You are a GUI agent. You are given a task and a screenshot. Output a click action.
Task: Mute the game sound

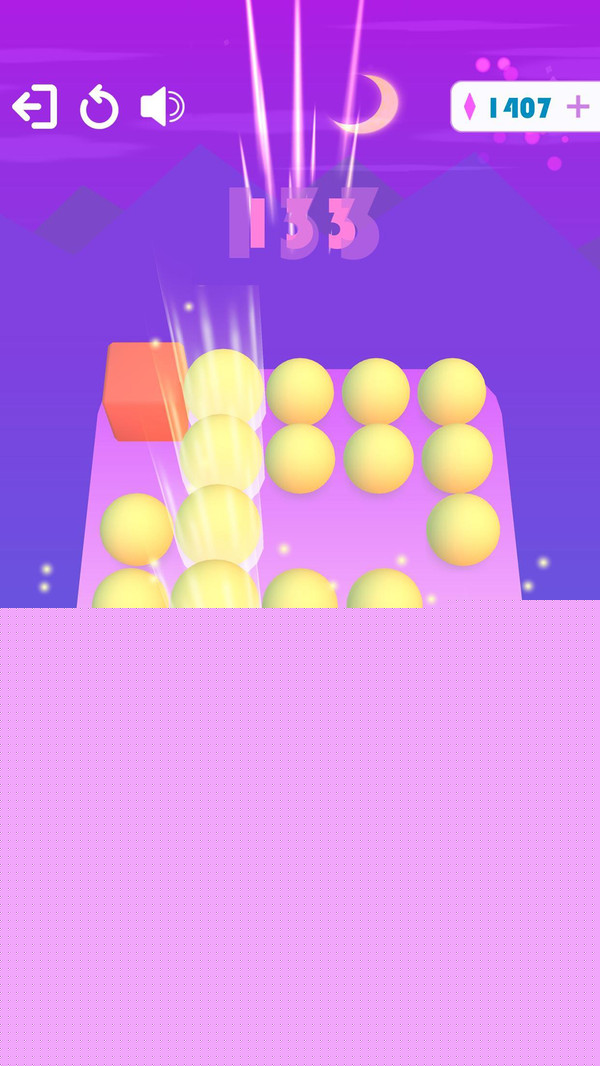tap(162, 107)
